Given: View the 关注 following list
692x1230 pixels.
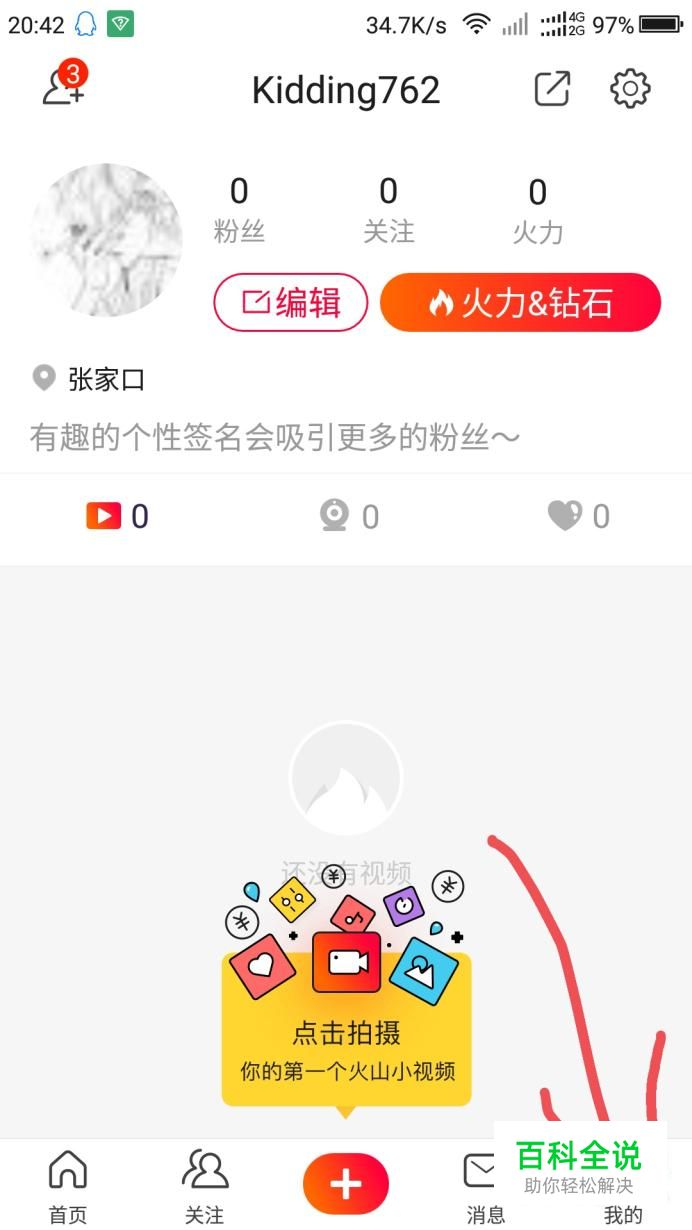Looking at the screenshot, I should pos(388,210).
